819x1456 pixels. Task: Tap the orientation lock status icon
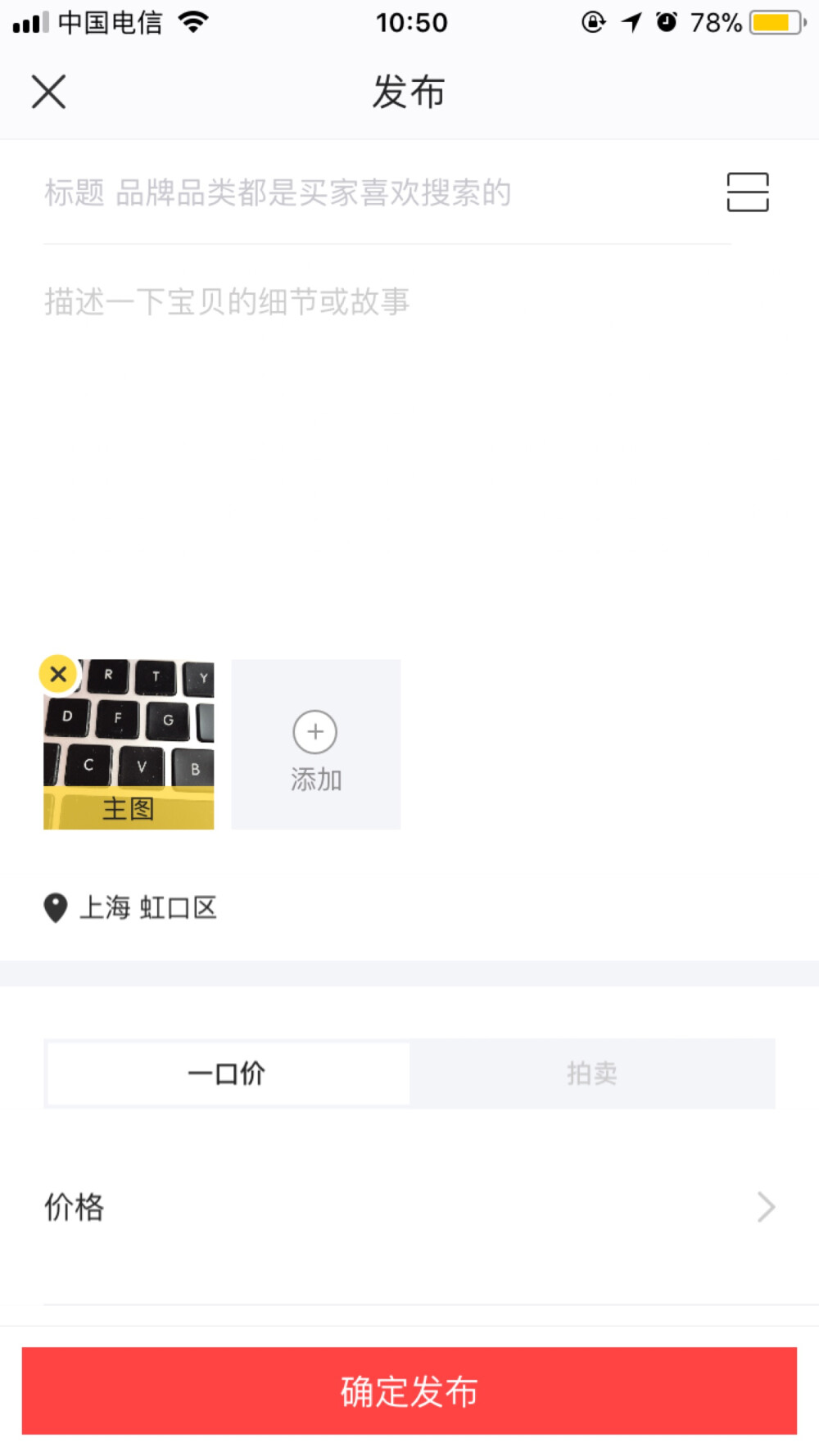click(x=591, y=24)
